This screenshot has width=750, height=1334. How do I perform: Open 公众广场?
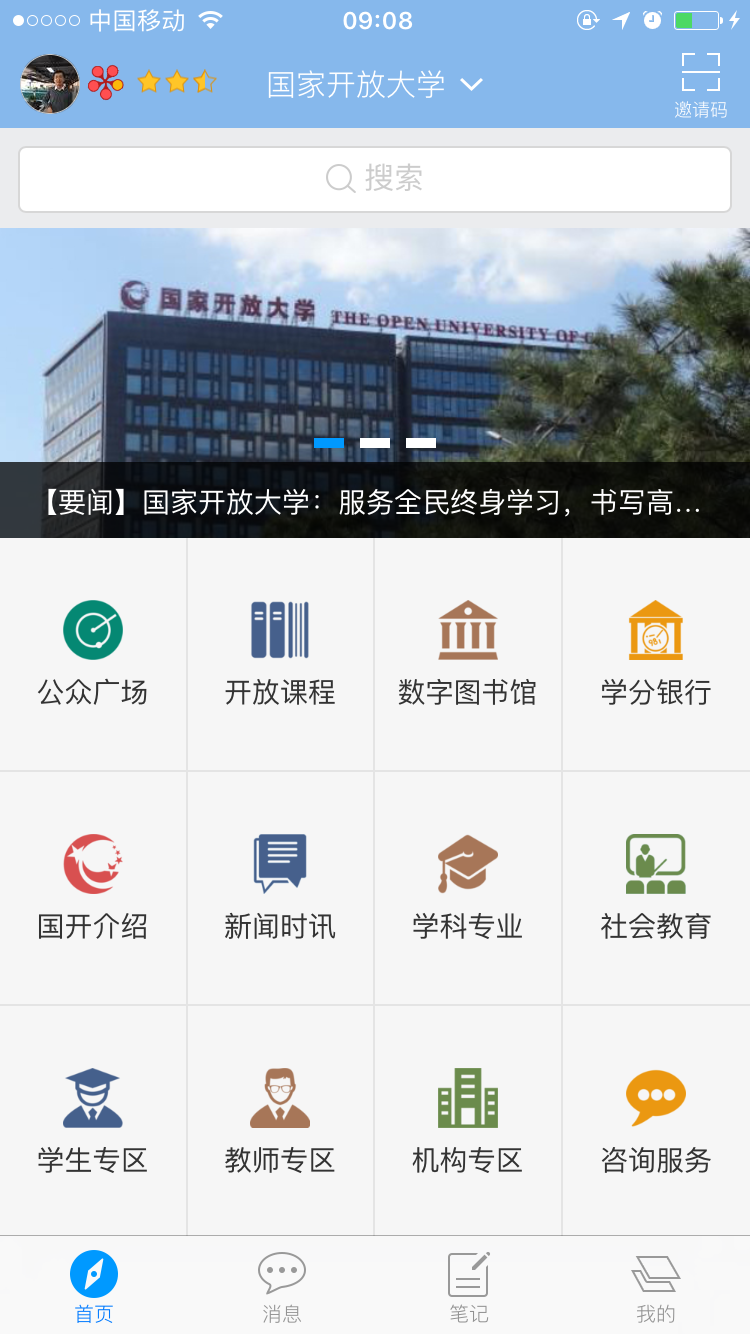click(x=93, y=654)
